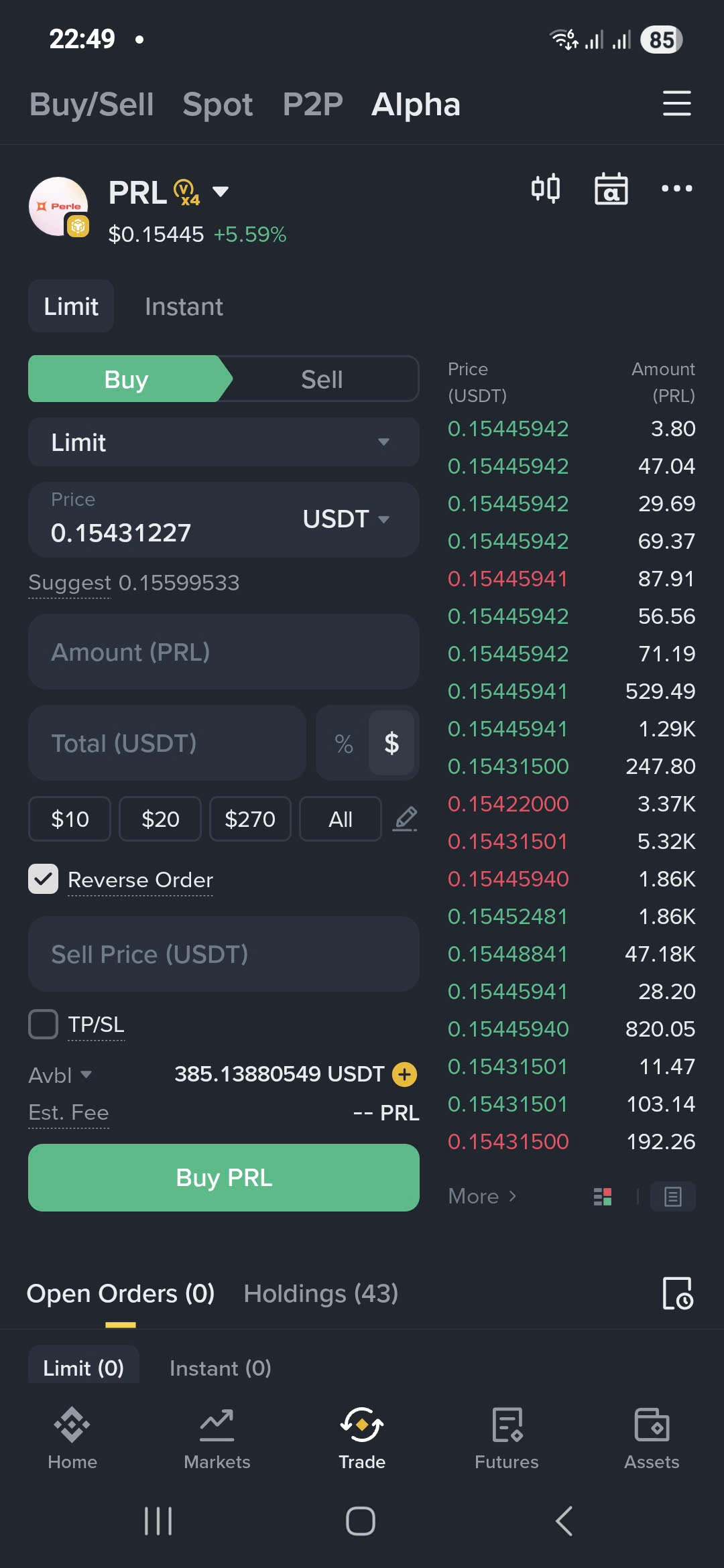This screenshot has width=724, height=1568.
Task: Show the Holdings (43) tab
Action: coord(320,1293)
